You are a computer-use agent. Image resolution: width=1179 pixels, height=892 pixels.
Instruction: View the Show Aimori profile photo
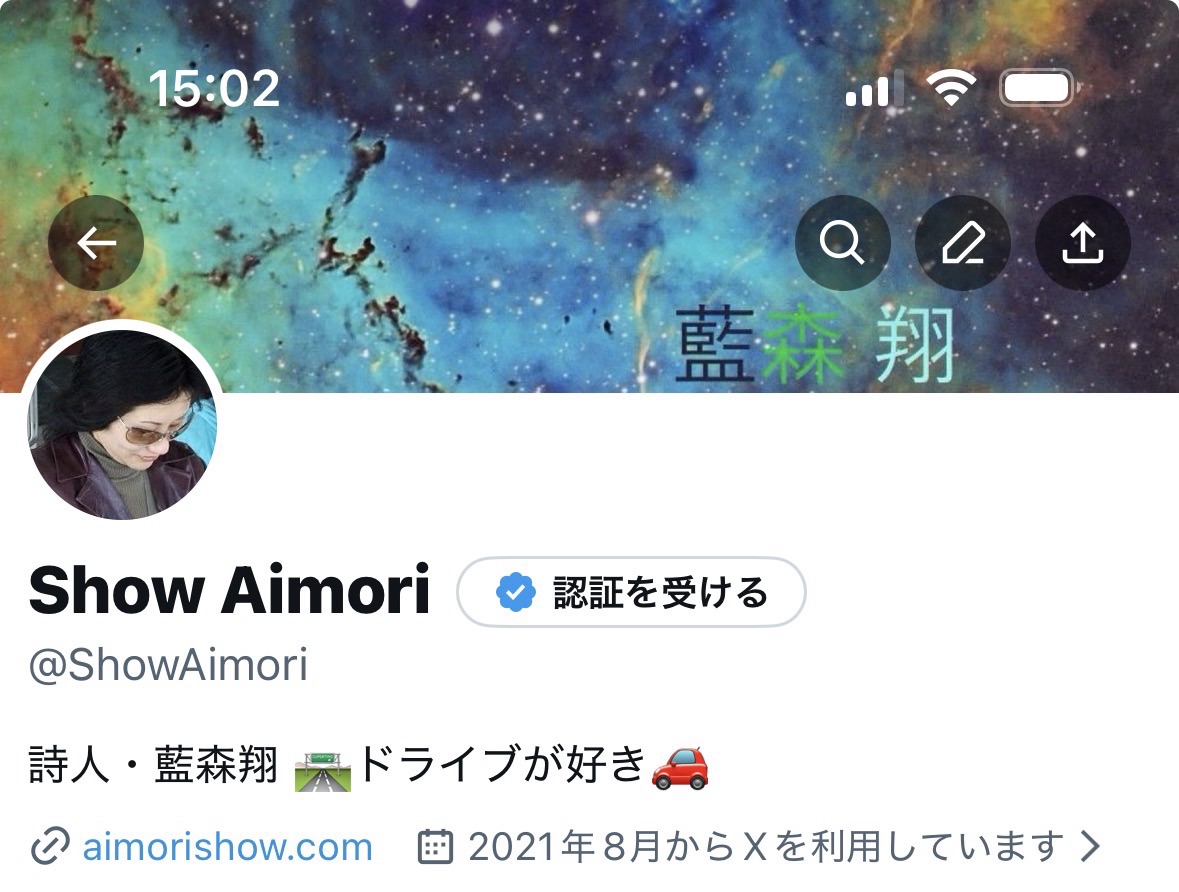point(122,424)
